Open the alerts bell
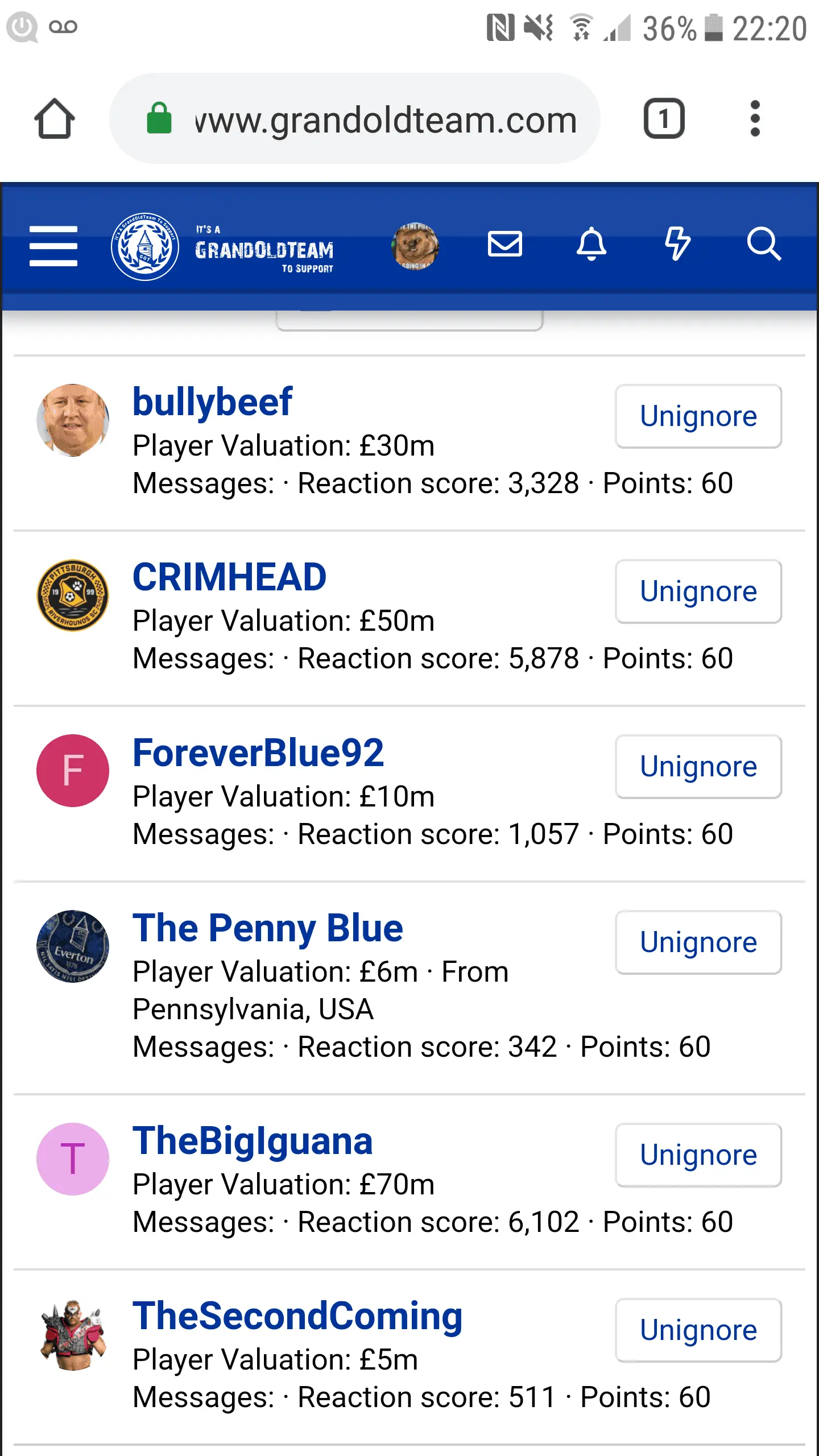The image size is (819, 1456). click(591, 245)
